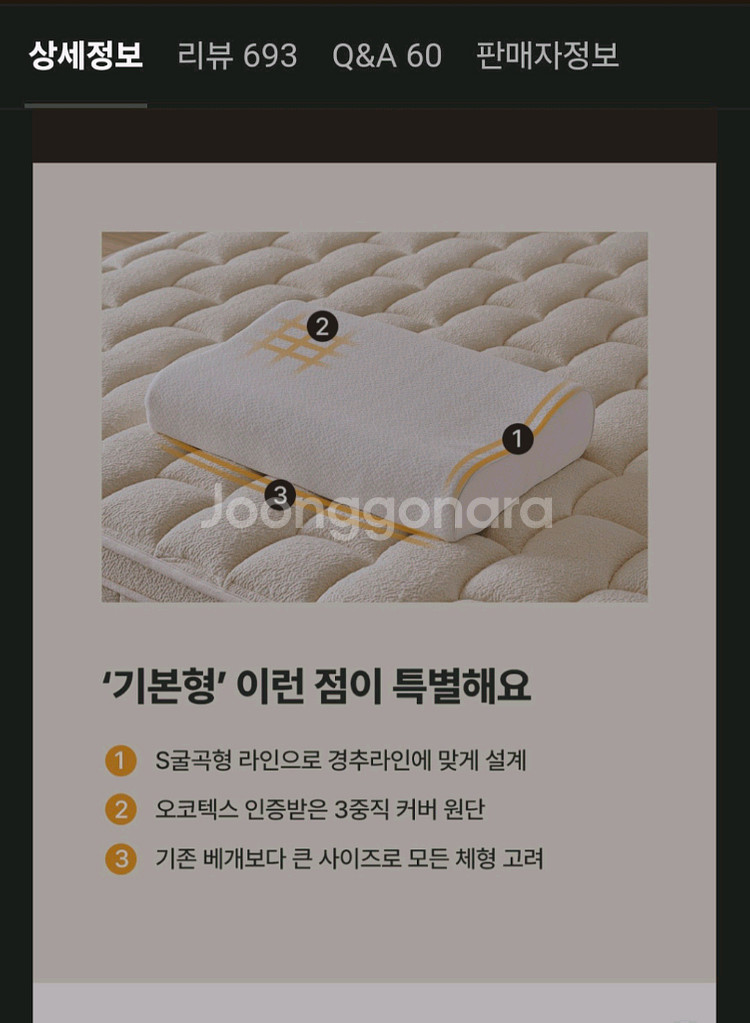750x1023 pixels.
Task: Tap the number 2 badge on the pillow image
Action: click(x=321, y=325)
